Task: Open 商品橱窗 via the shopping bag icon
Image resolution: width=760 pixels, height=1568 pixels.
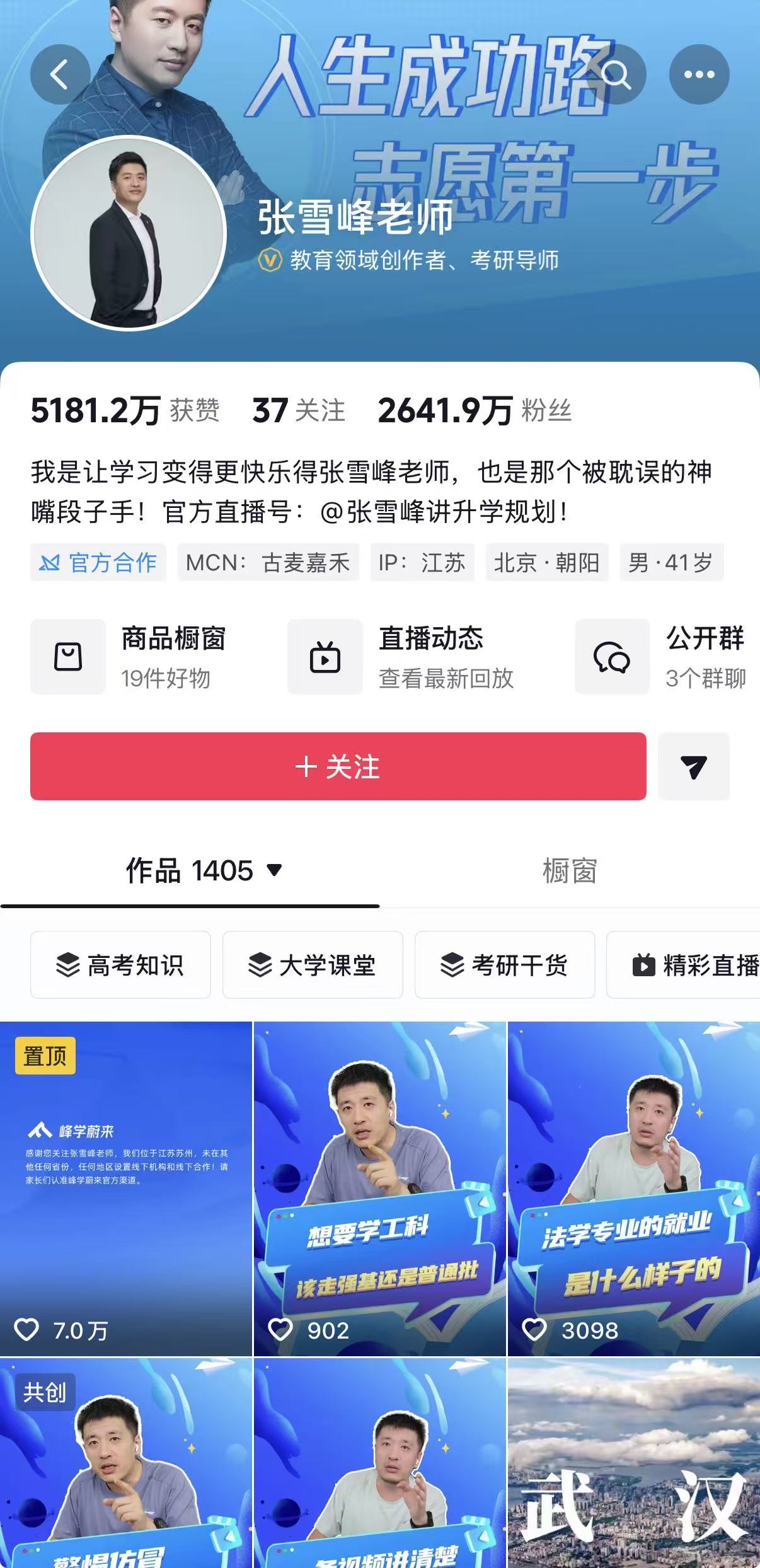Action: pyautogui.click(x=67, y=657)
